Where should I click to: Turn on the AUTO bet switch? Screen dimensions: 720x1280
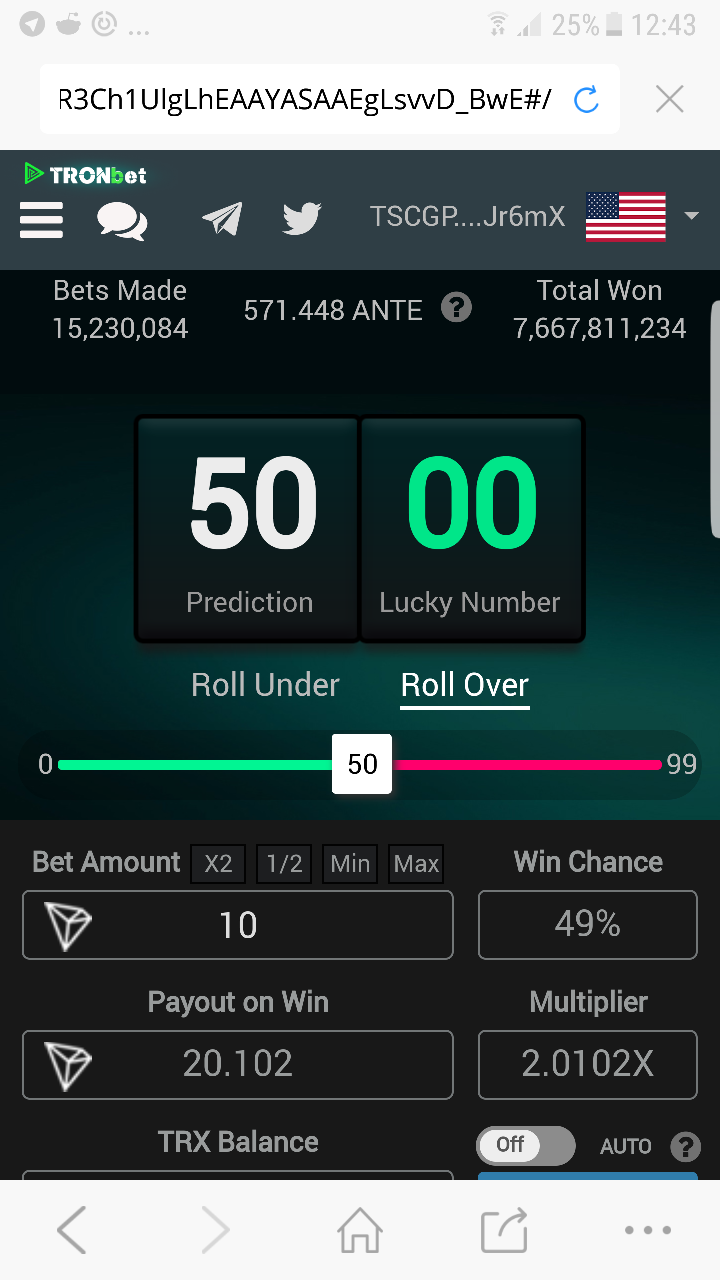point(526,1145)
